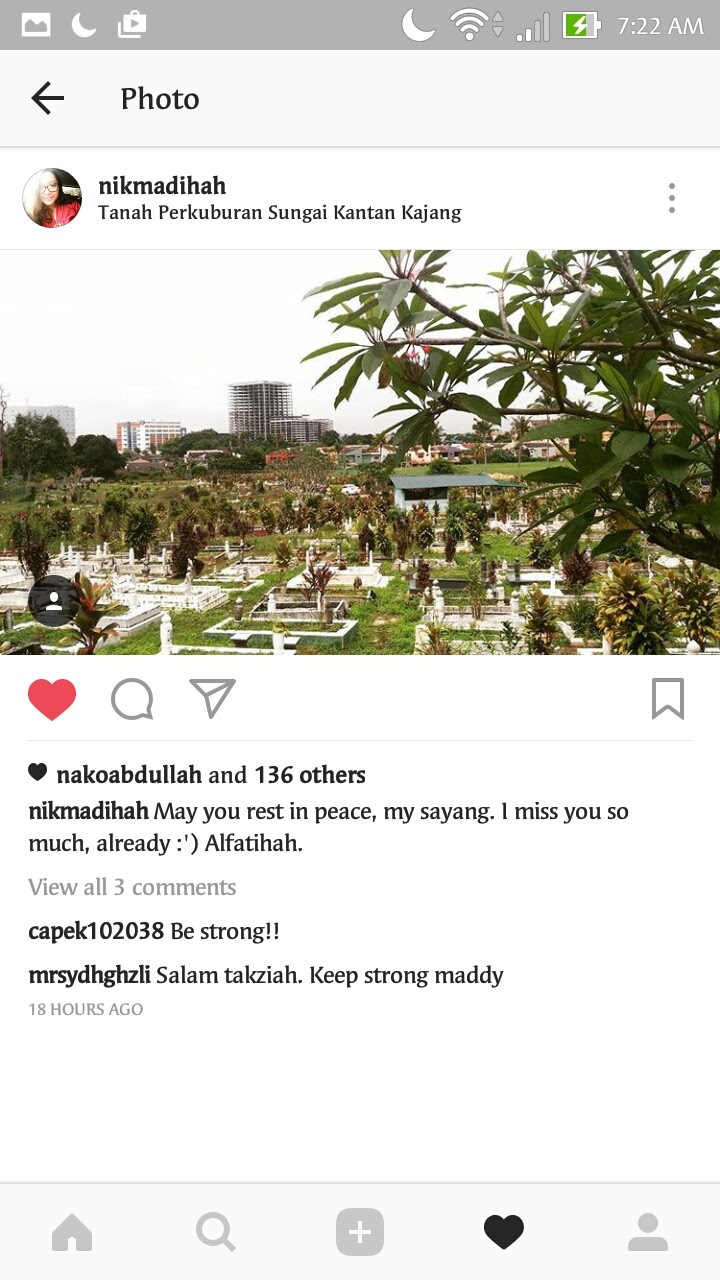Open the Activity heart tab
720x1280 pixels.
pos(504,1232)
